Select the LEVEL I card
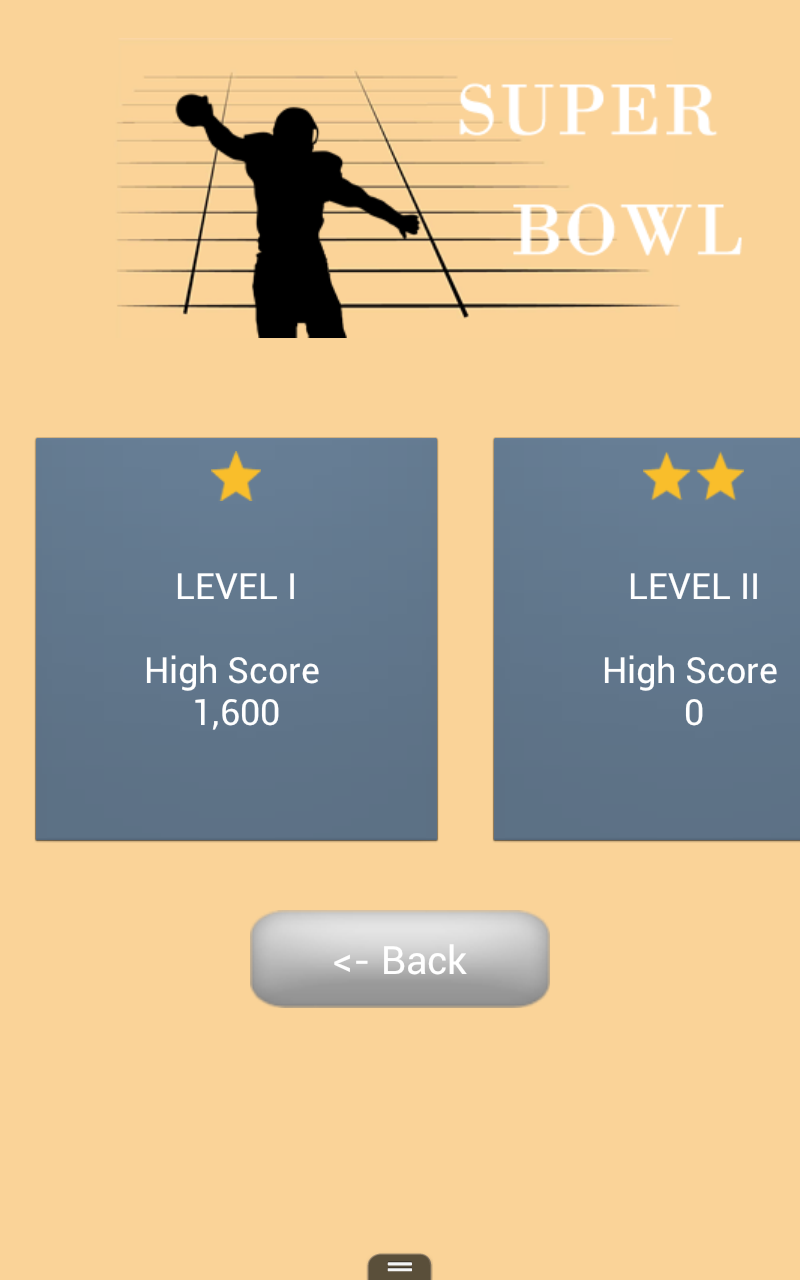The height and width of the screenshot is (1280, 800). pyautogui.click(x=236, y=639)
